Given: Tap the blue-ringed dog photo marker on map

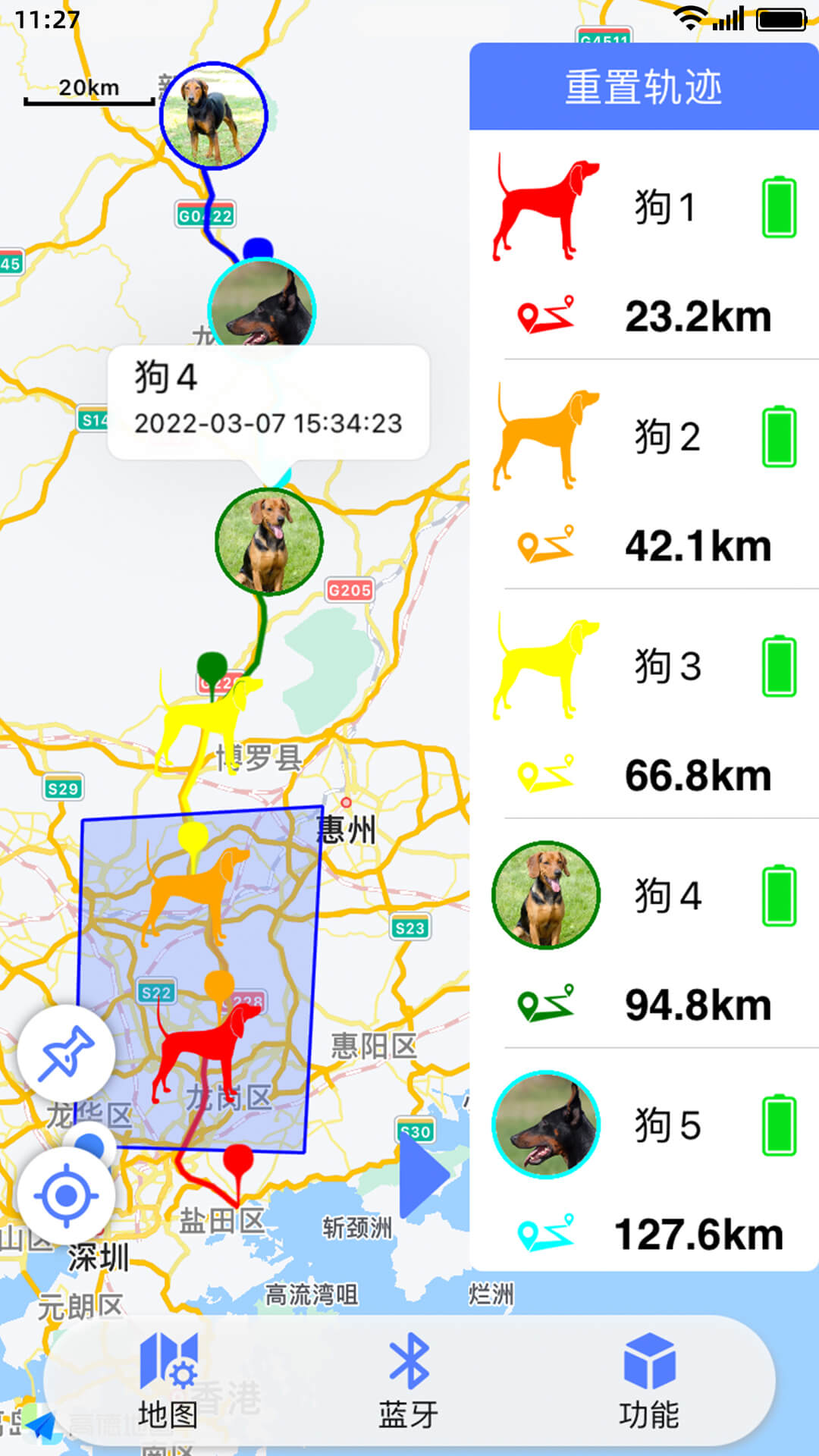Looking at the screenshot, I should click(x=213, y=116).
